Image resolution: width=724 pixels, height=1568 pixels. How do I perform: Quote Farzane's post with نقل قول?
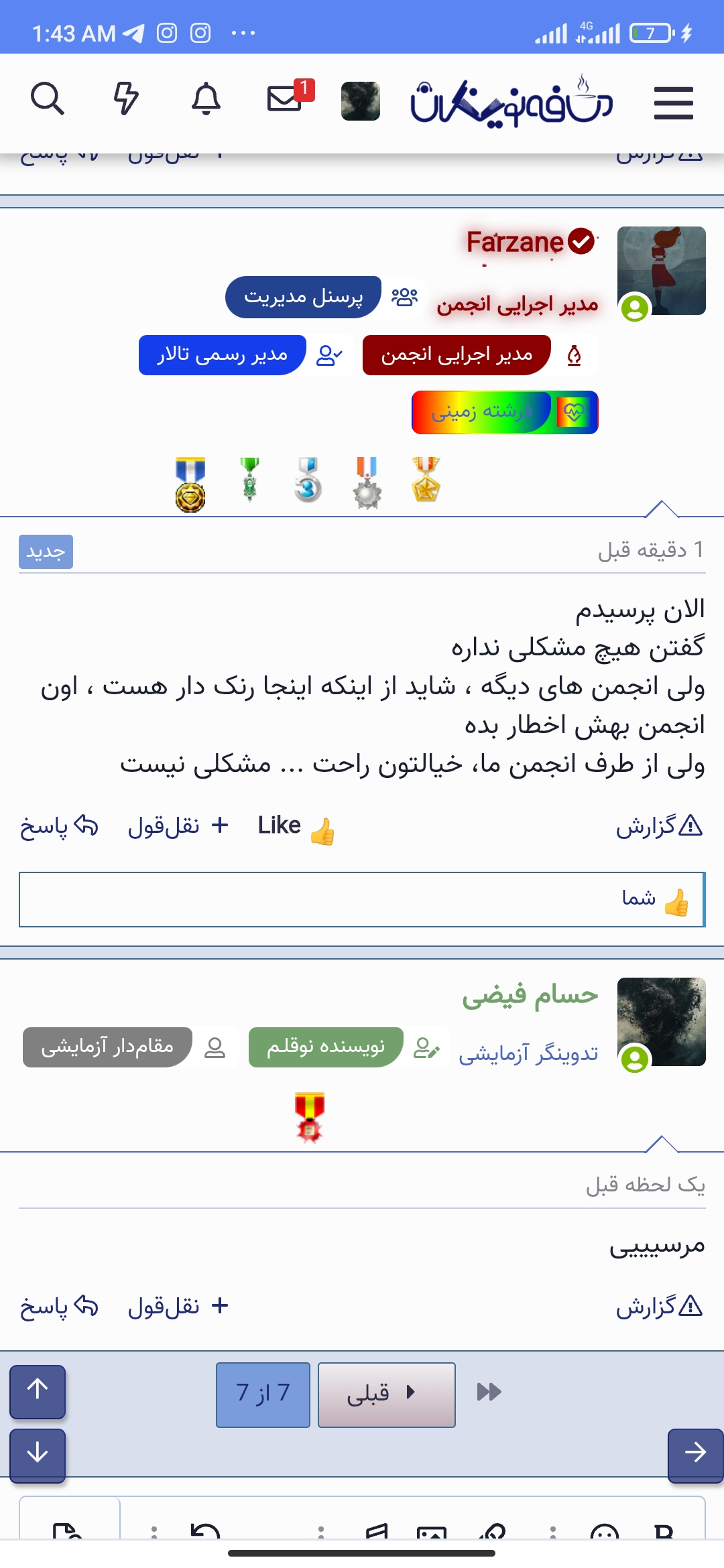[178, 826]
